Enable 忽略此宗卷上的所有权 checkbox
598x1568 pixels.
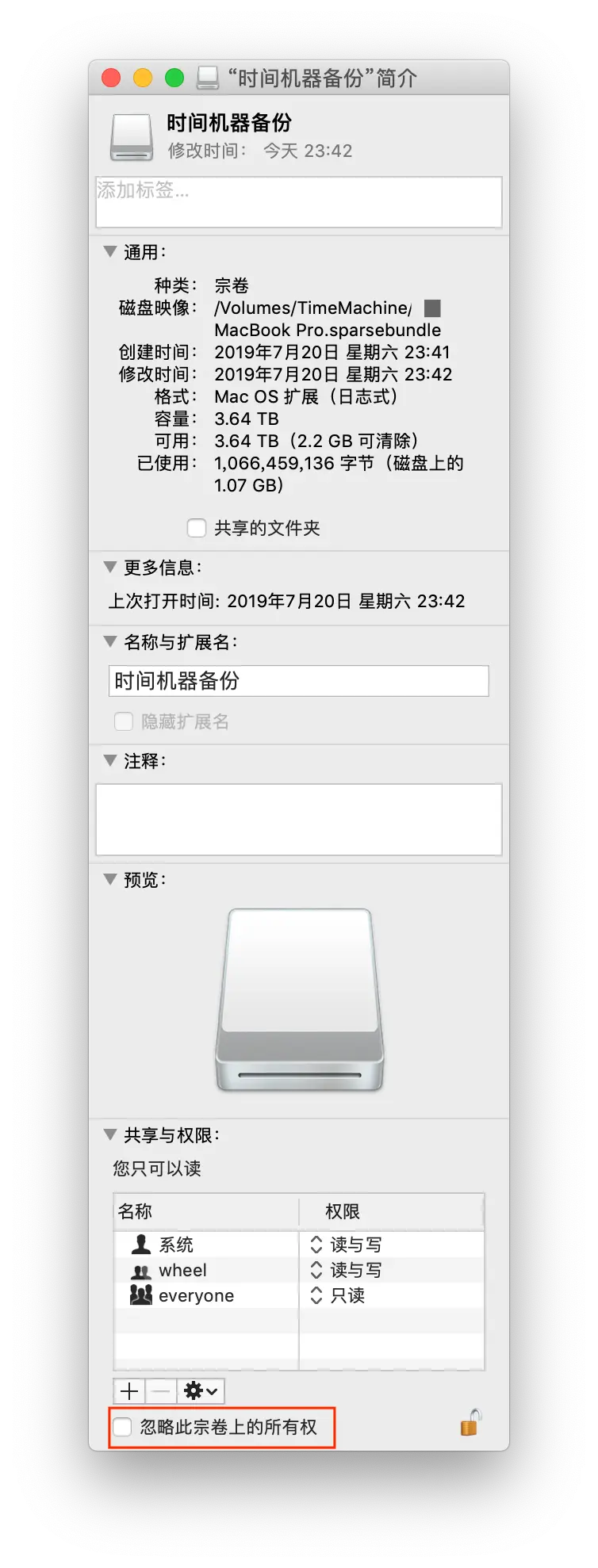coord(123,1427)
